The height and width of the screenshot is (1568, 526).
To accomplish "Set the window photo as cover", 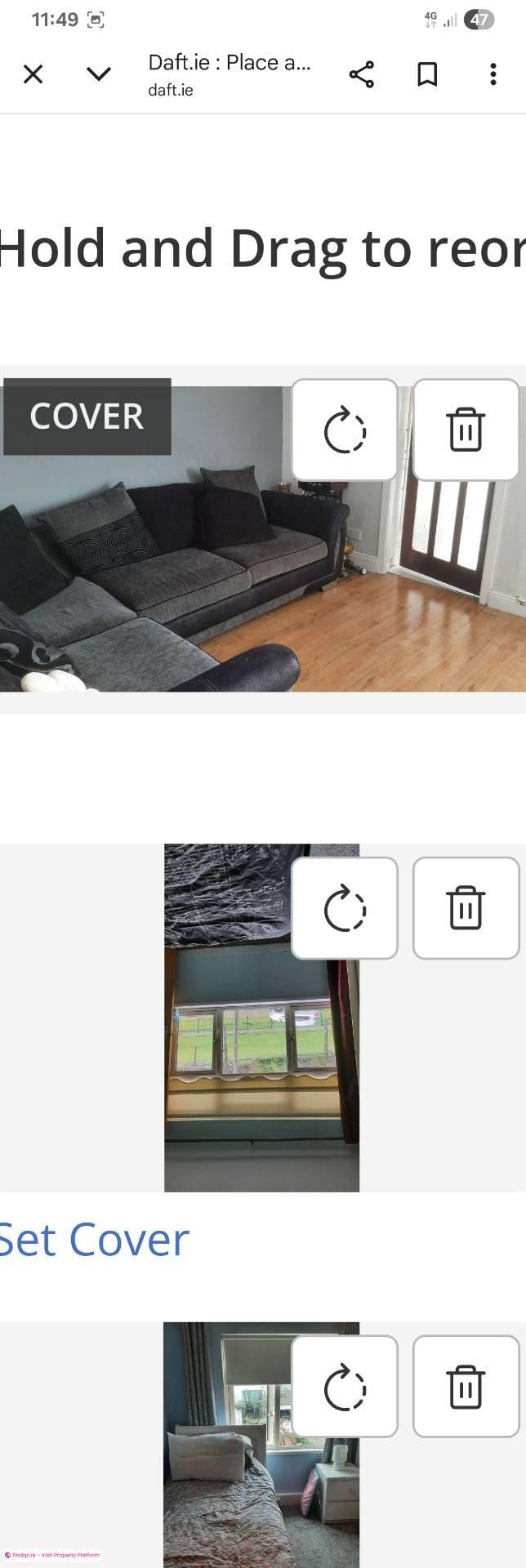I will pos(94,1240).
